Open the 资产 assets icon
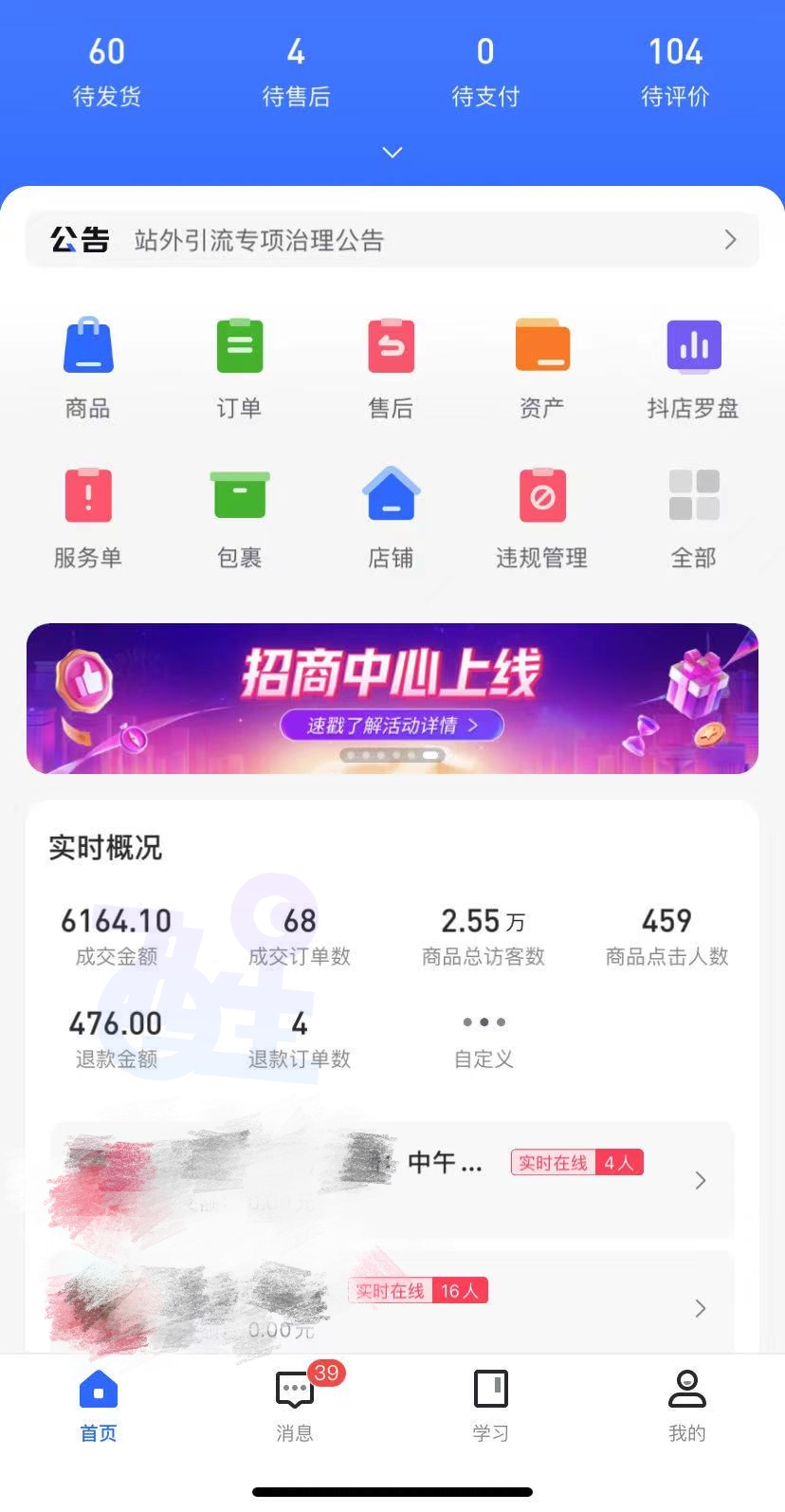Viewport: 785px width, 1512px height. pos(542,365)
